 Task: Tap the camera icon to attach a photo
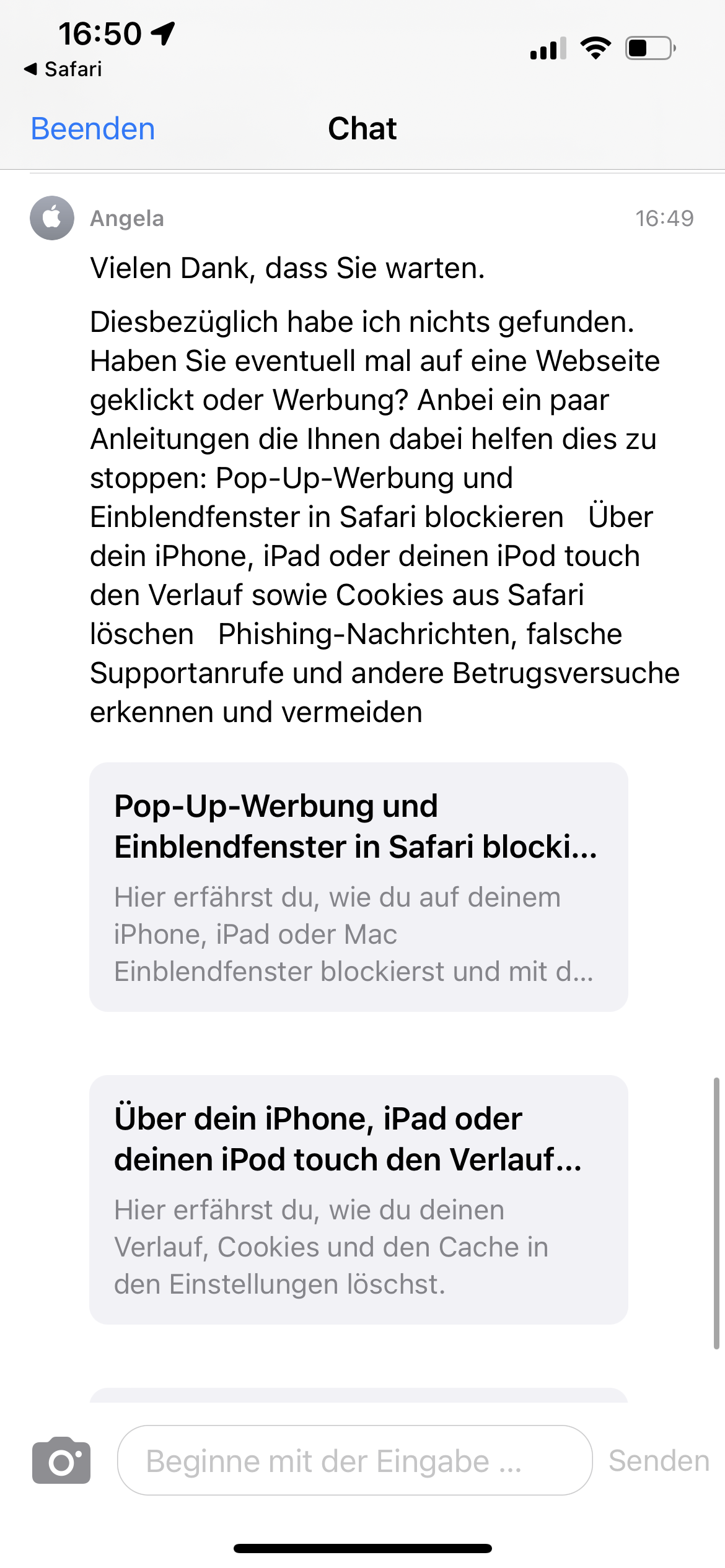(x=61, y=1460)
